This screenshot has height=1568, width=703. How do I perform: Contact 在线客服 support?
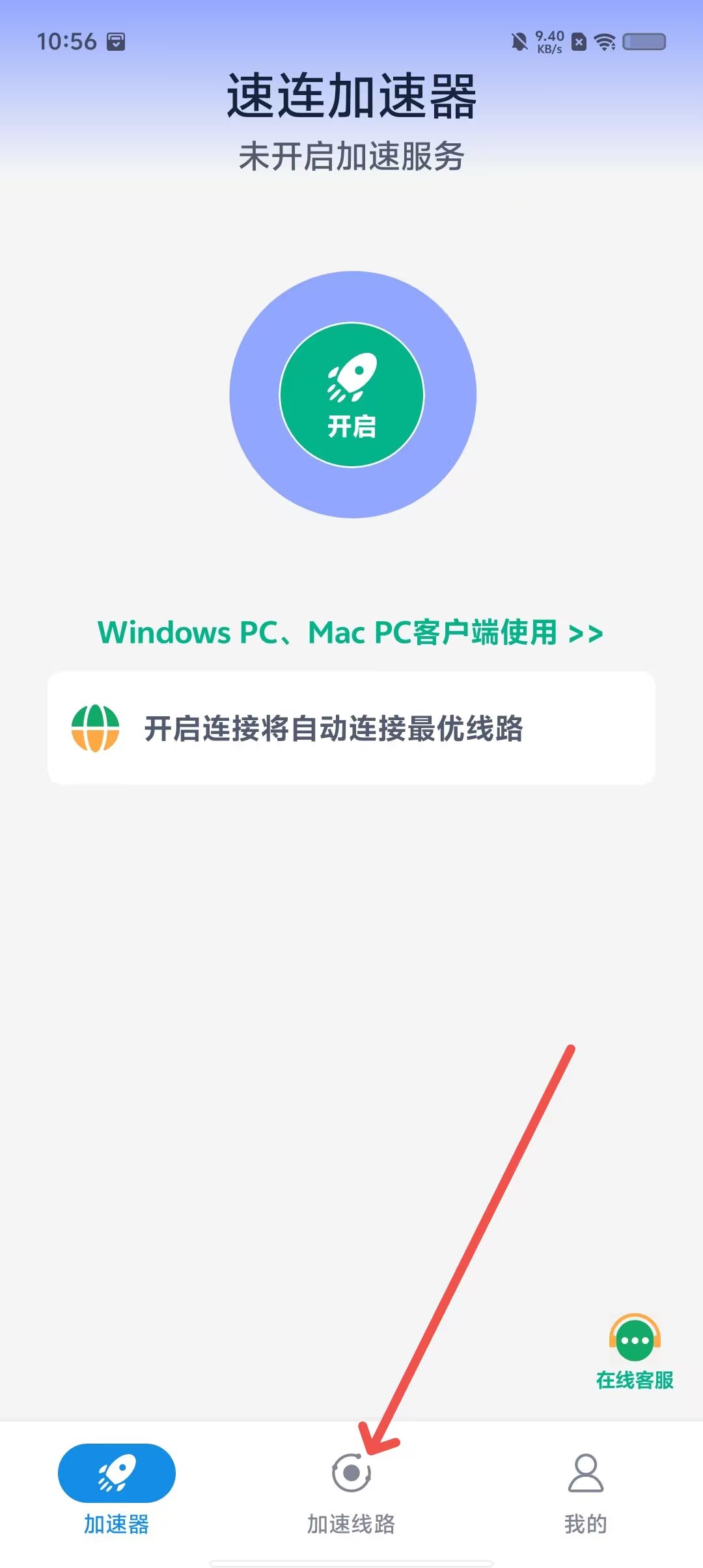[635, 1352]
